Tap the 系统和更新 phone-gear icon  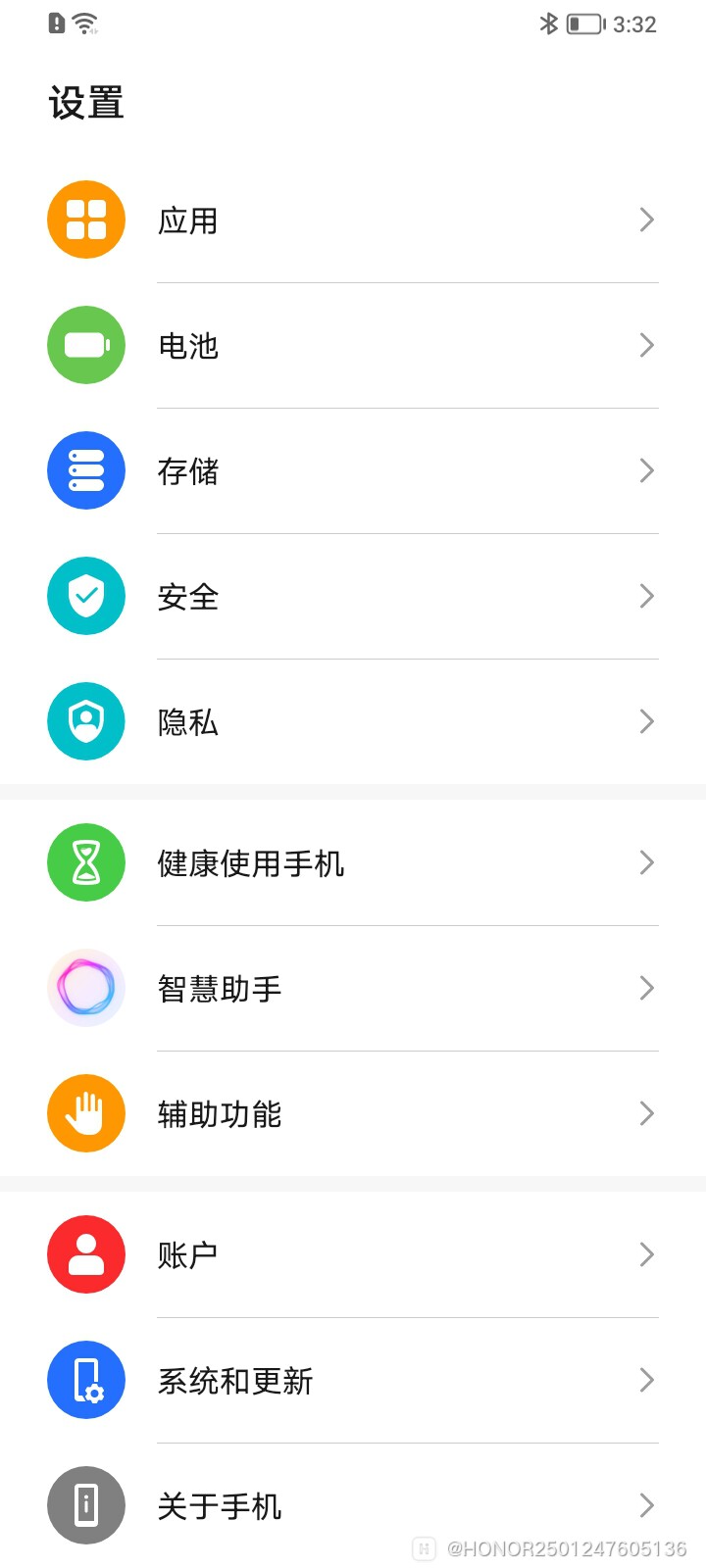(86, 1380)
